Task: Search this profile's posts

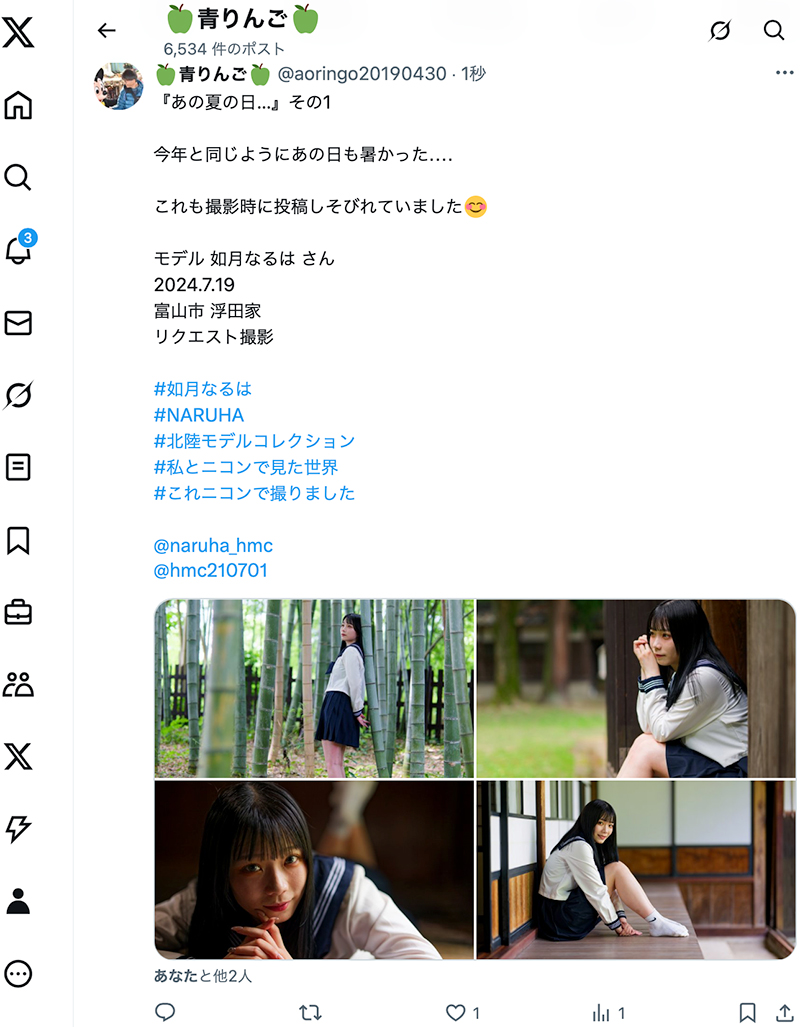Action: click(x=774, y=31)
